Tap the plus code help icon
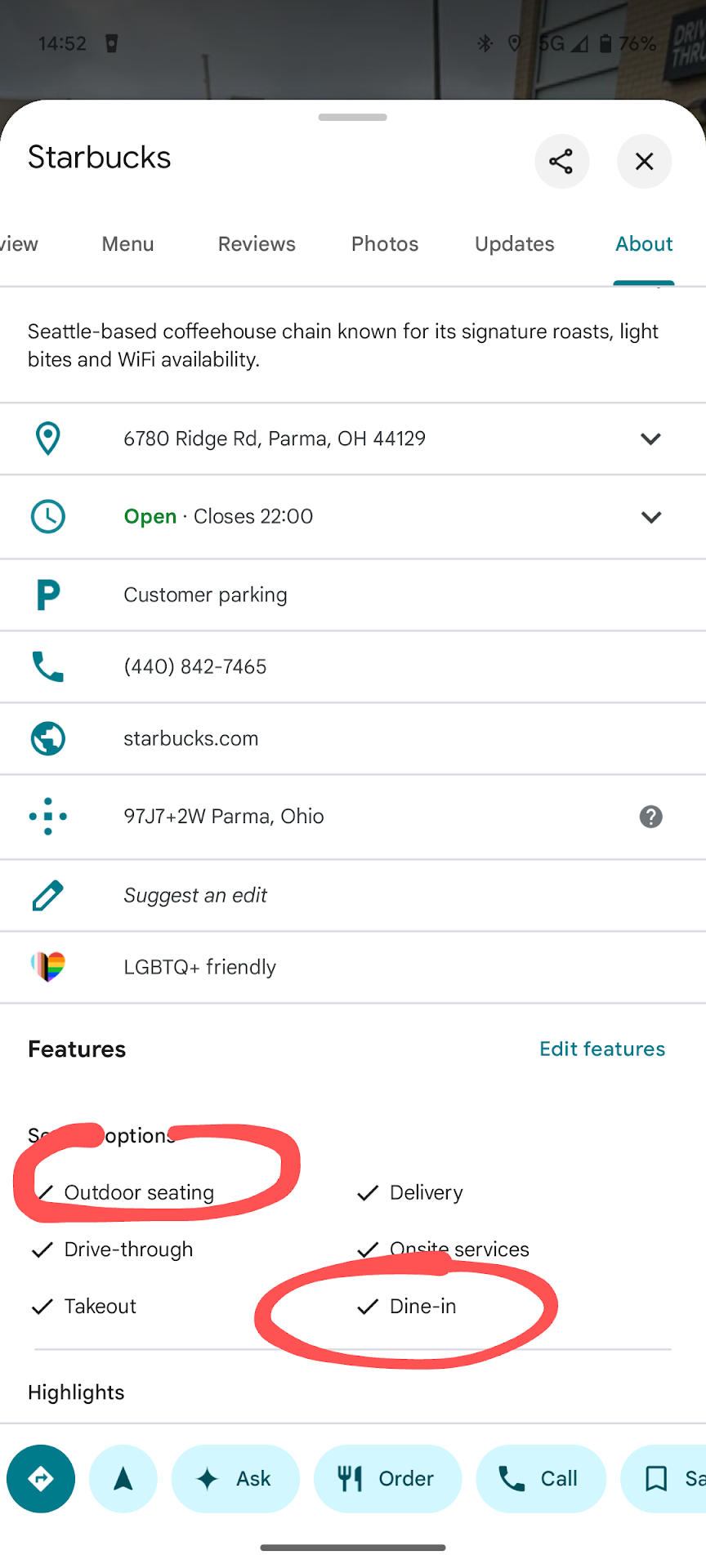706x1568 pixels. click(650, 817)
